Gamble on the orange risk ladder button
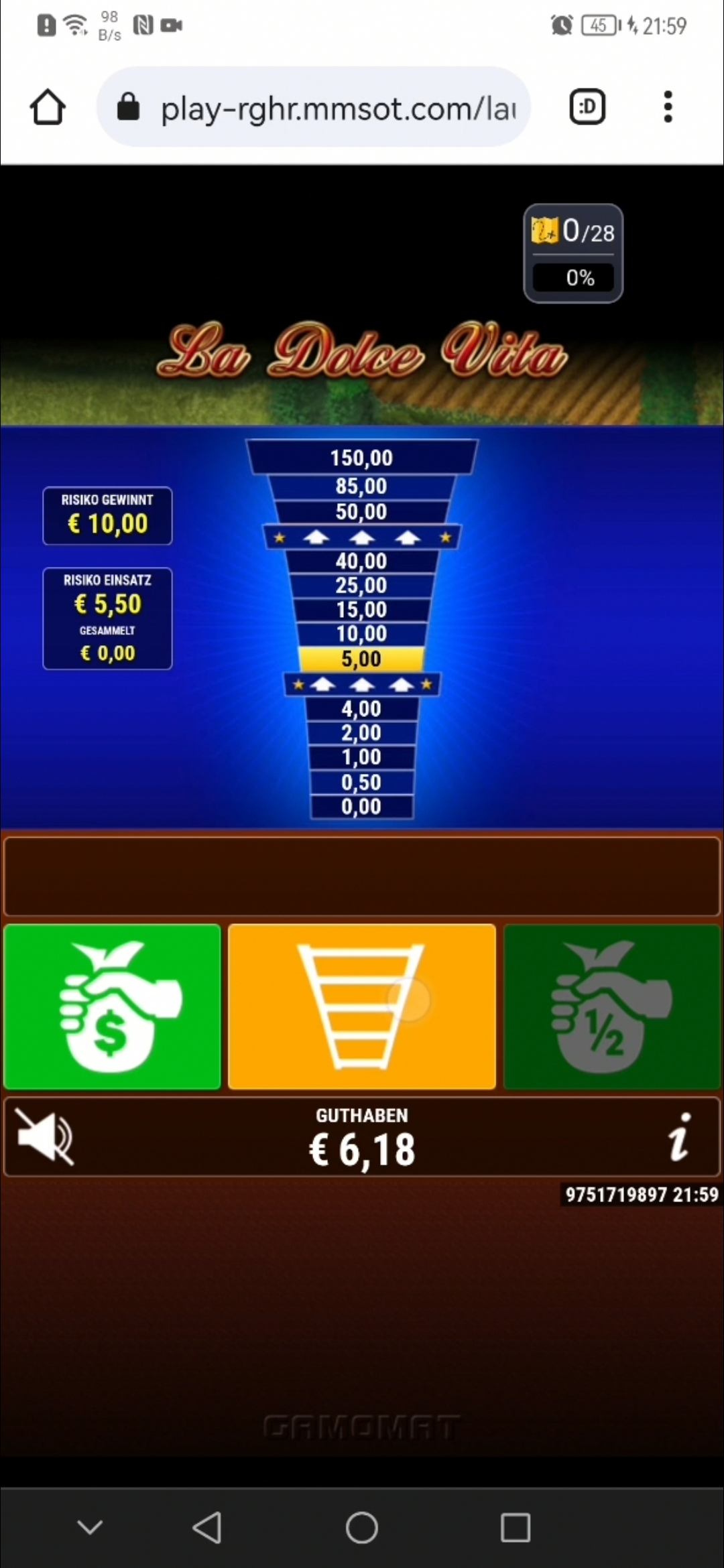The width and height of the screenshot is (724, 1568). coord(361,1006)
